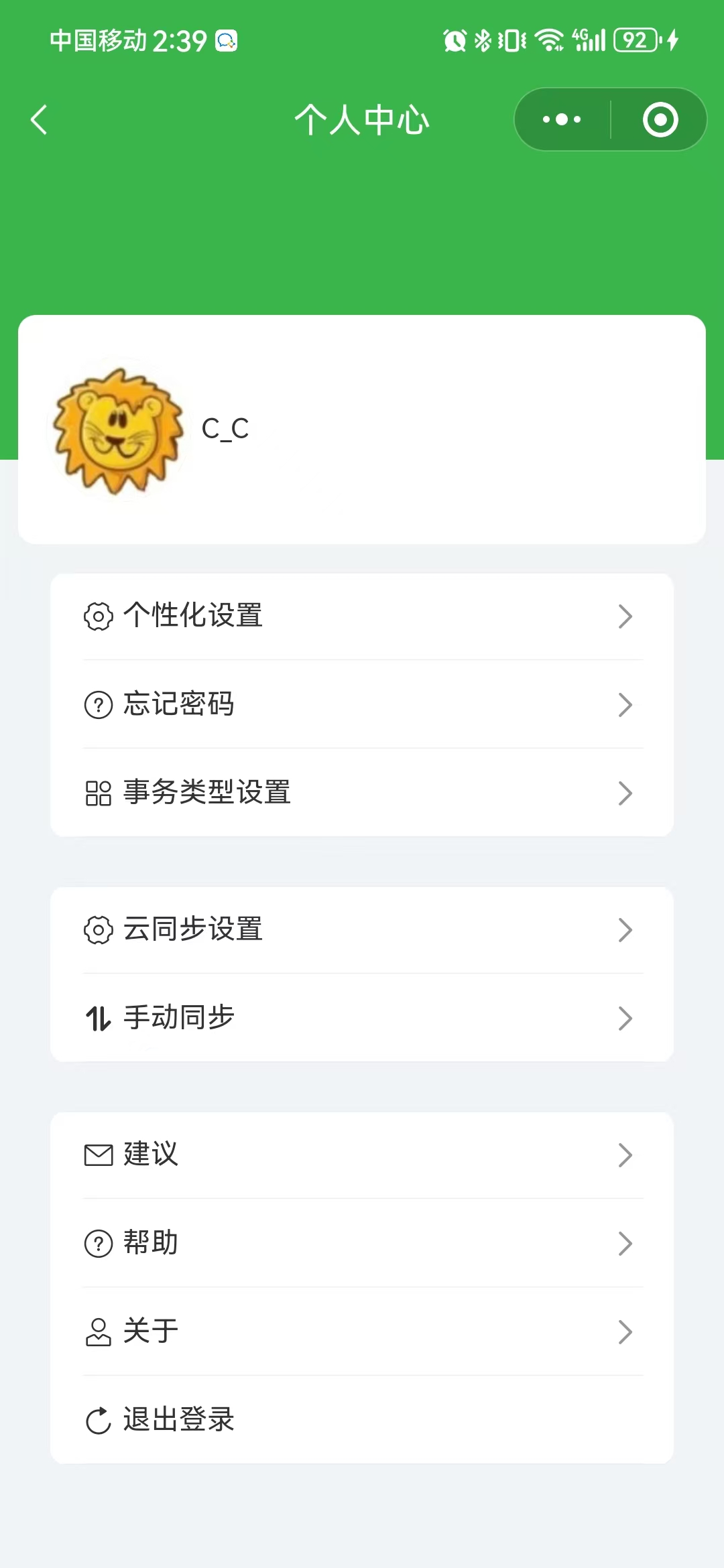
Task: View the 帮助 page
Action: [x=362, y=1243]
